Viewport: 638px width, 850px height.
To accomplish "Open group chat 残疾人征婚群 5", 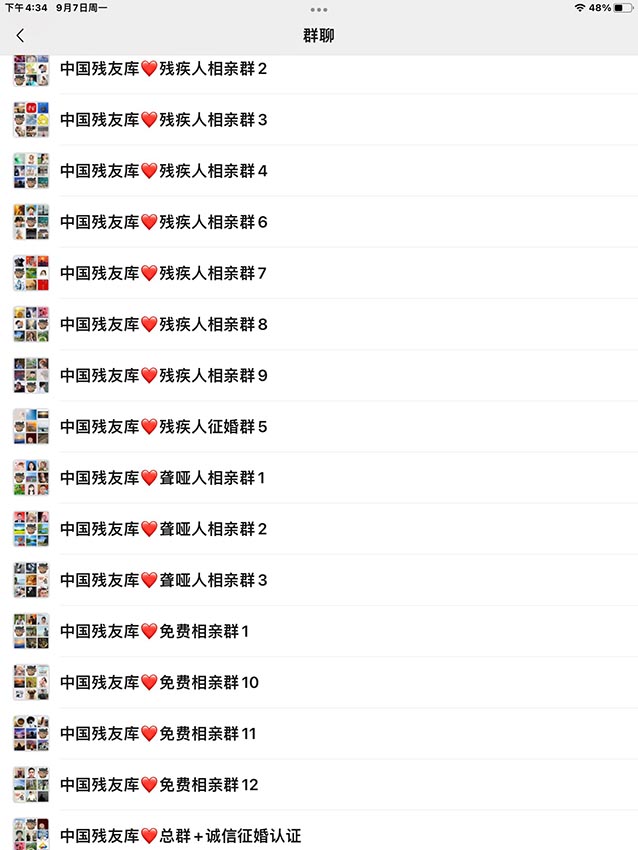I will (x=319, y=427).
